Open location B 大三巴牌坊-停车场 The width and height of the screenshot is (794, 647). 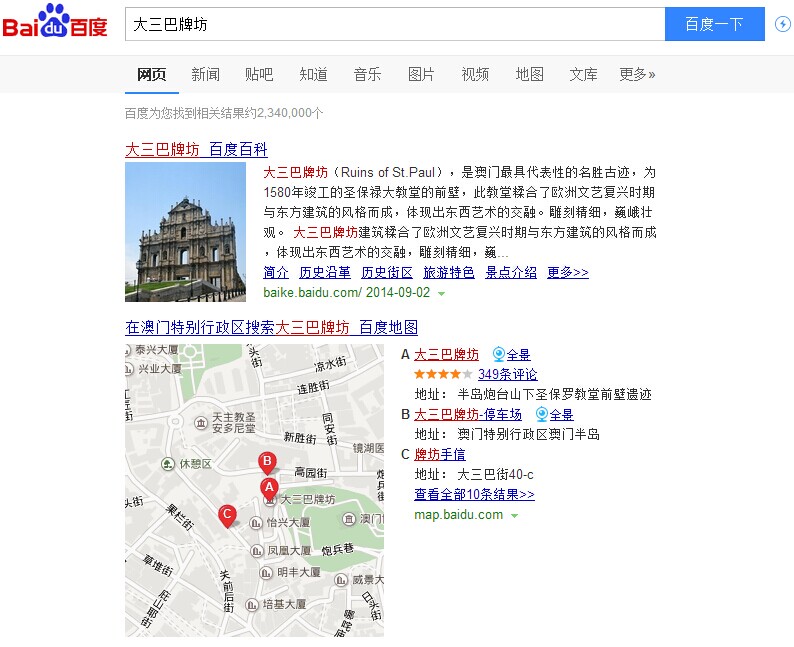470,414
